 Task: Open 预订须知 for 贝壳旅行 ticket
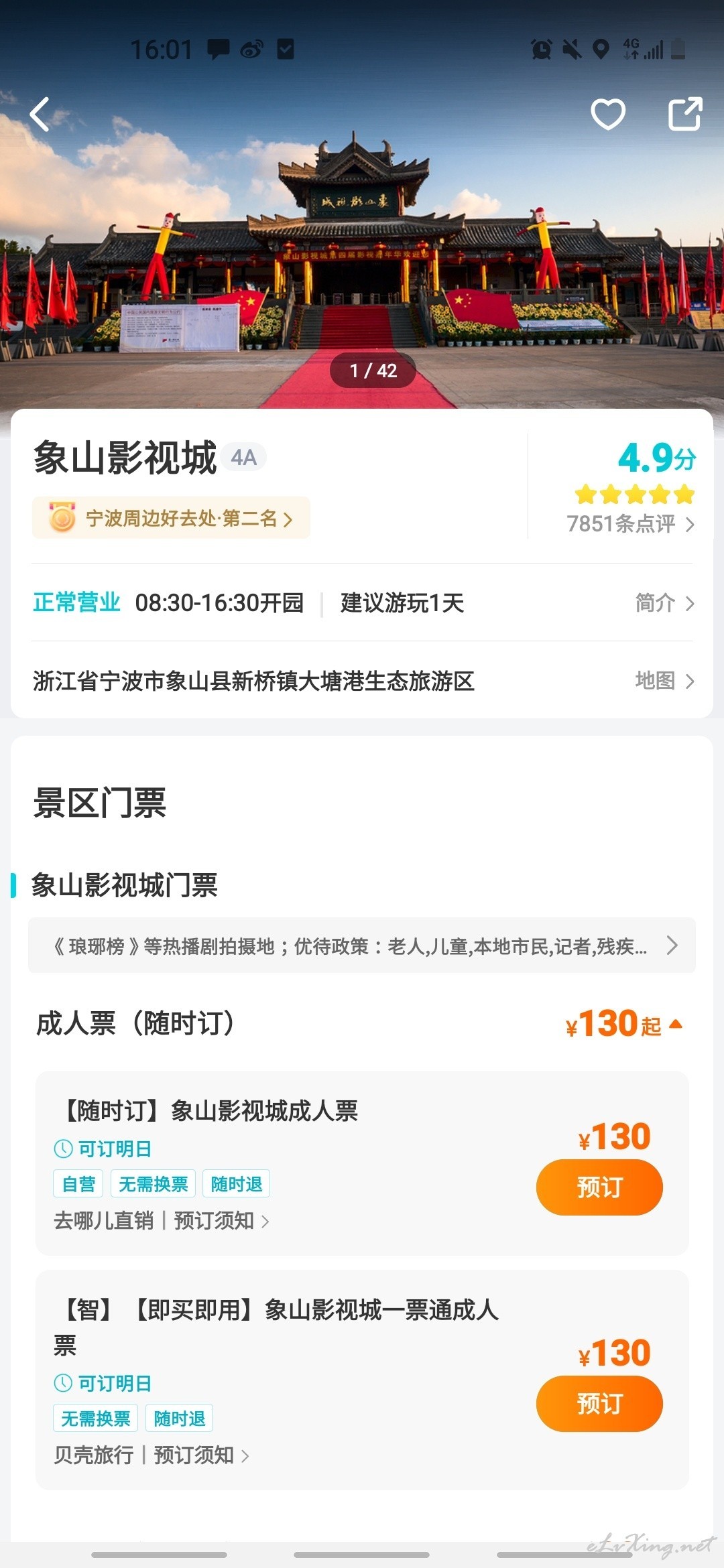201,1455
